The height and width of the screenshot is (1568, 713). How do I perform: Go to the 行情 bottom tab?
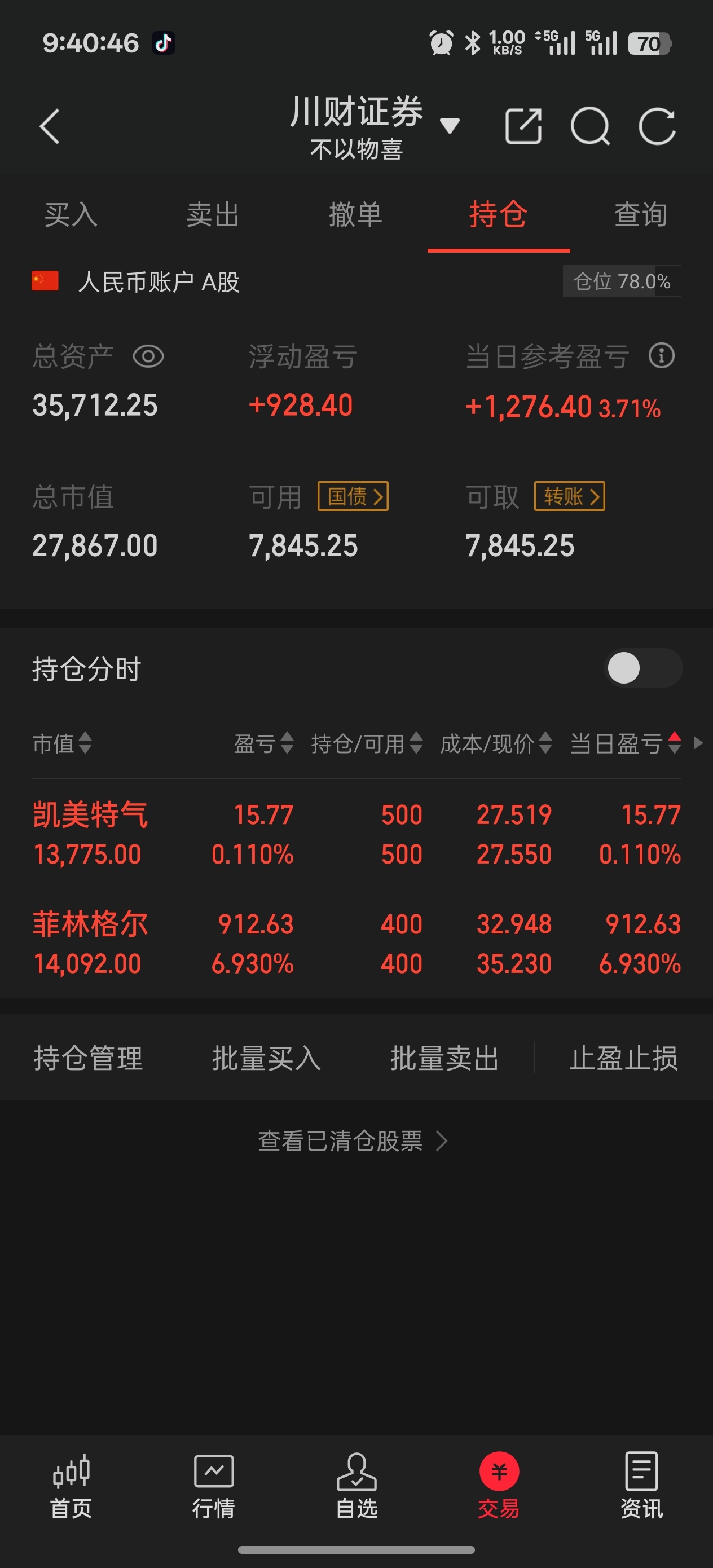pyautogui.click(x=214, y=1485)
